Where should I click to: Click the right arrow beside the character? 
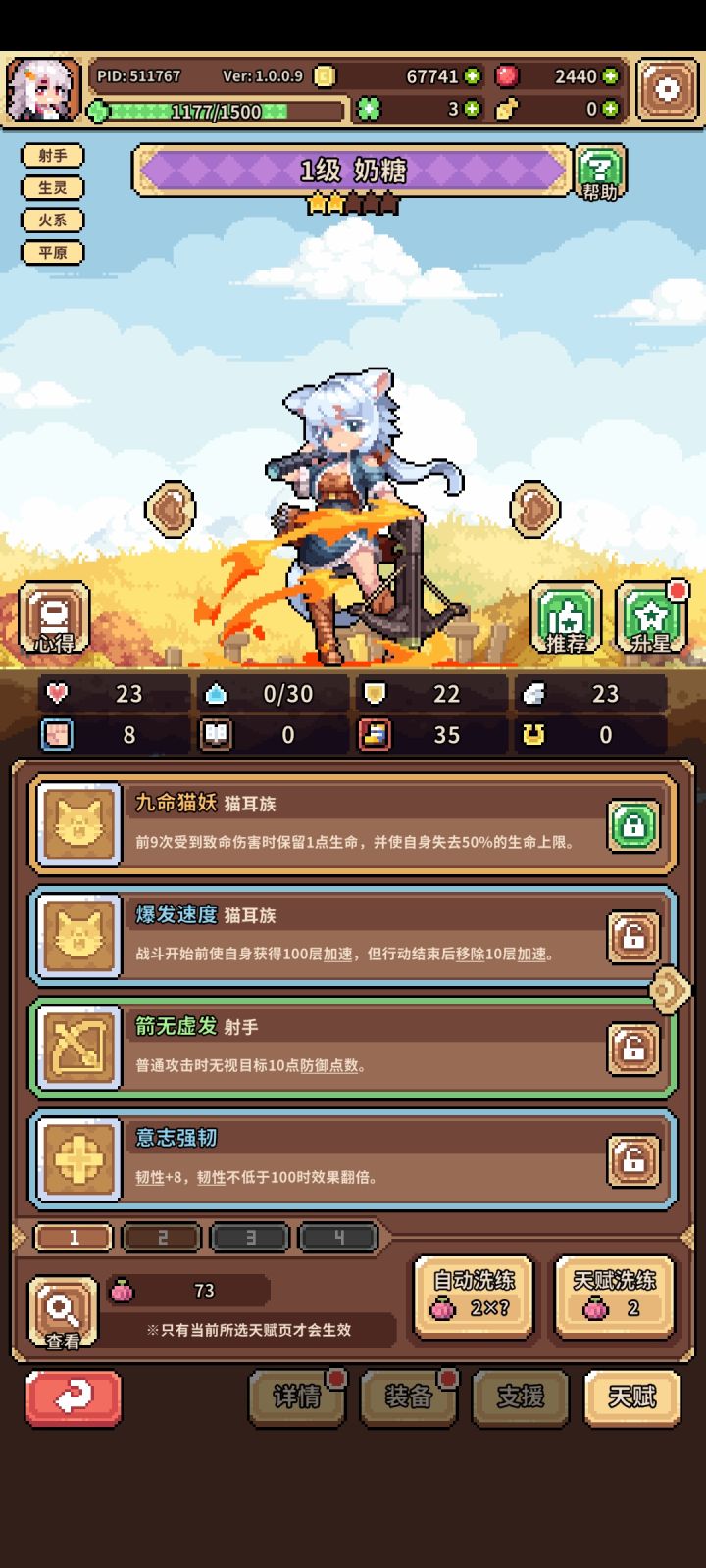coord(533,508)
